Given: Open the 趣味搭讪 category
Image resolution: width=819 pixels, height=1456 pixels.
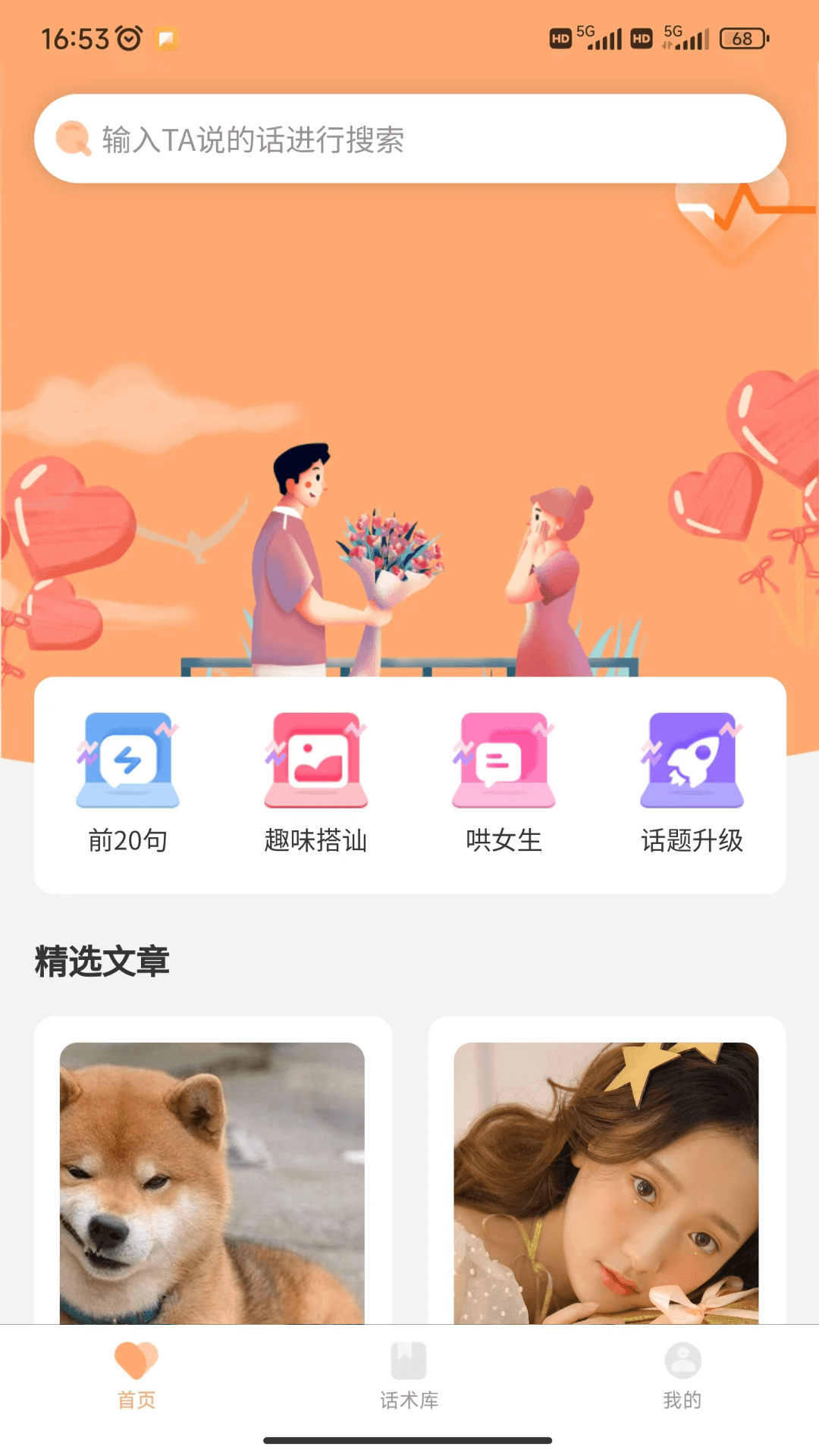Looking at the screenshot, I should [x=315, y=781].
